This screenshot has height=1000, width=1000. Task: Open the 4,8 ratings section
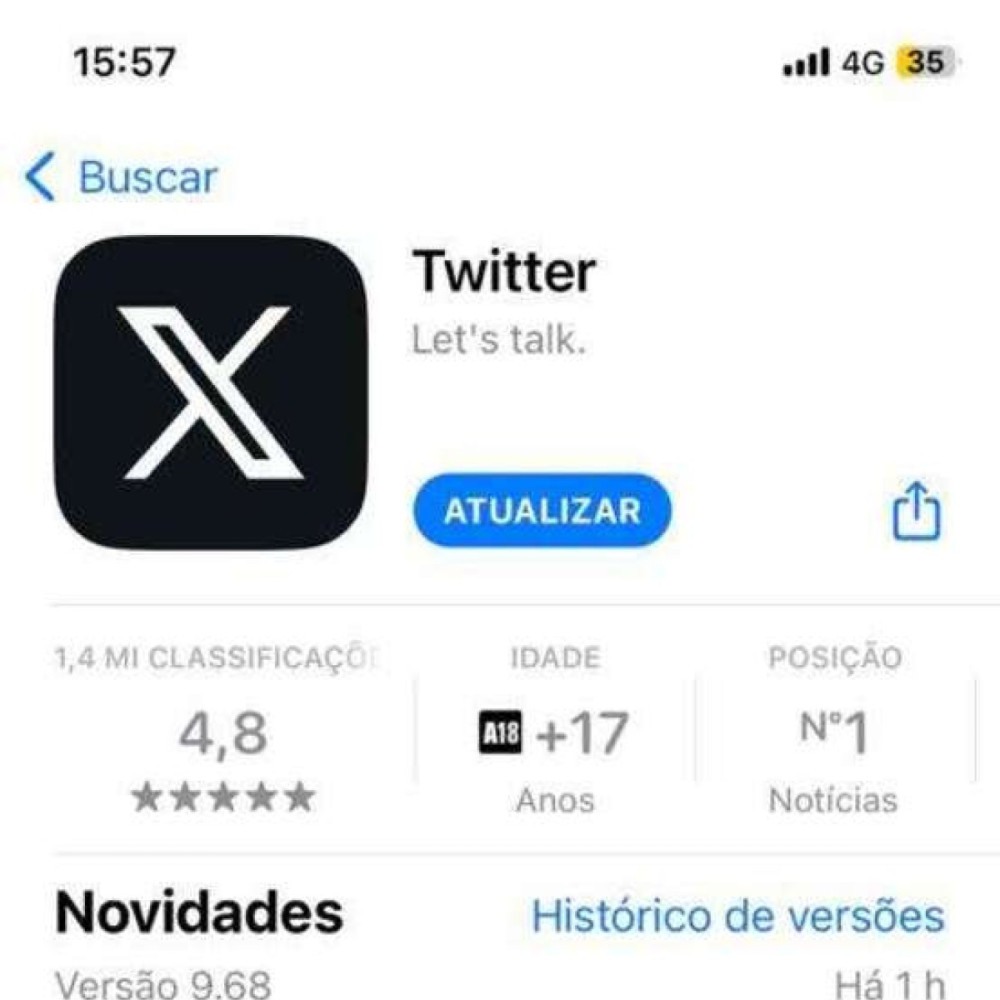click(x=223, y=735)
